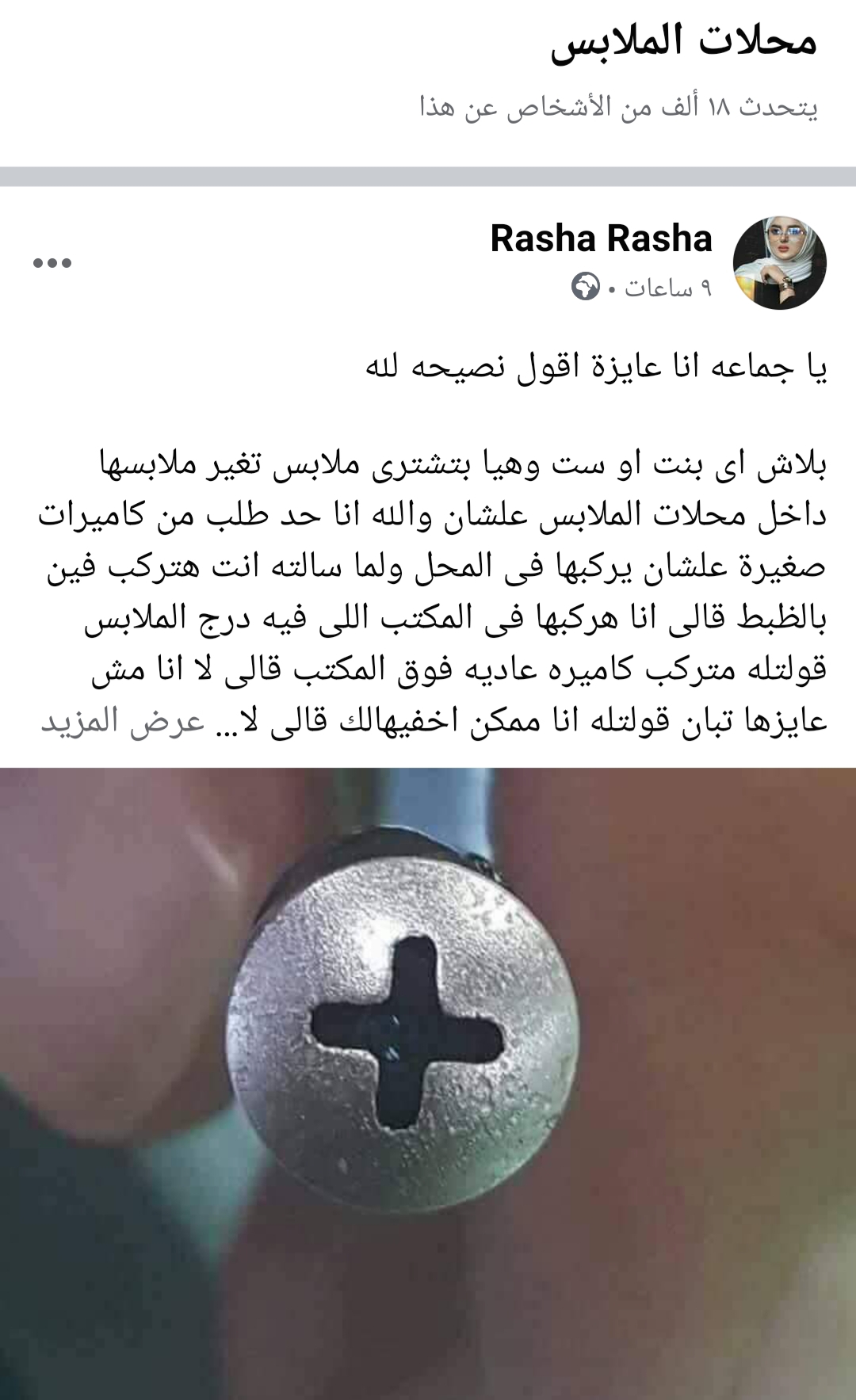
Task: Expand the post with عرض المزيد
Action: (x=123, y=722)
